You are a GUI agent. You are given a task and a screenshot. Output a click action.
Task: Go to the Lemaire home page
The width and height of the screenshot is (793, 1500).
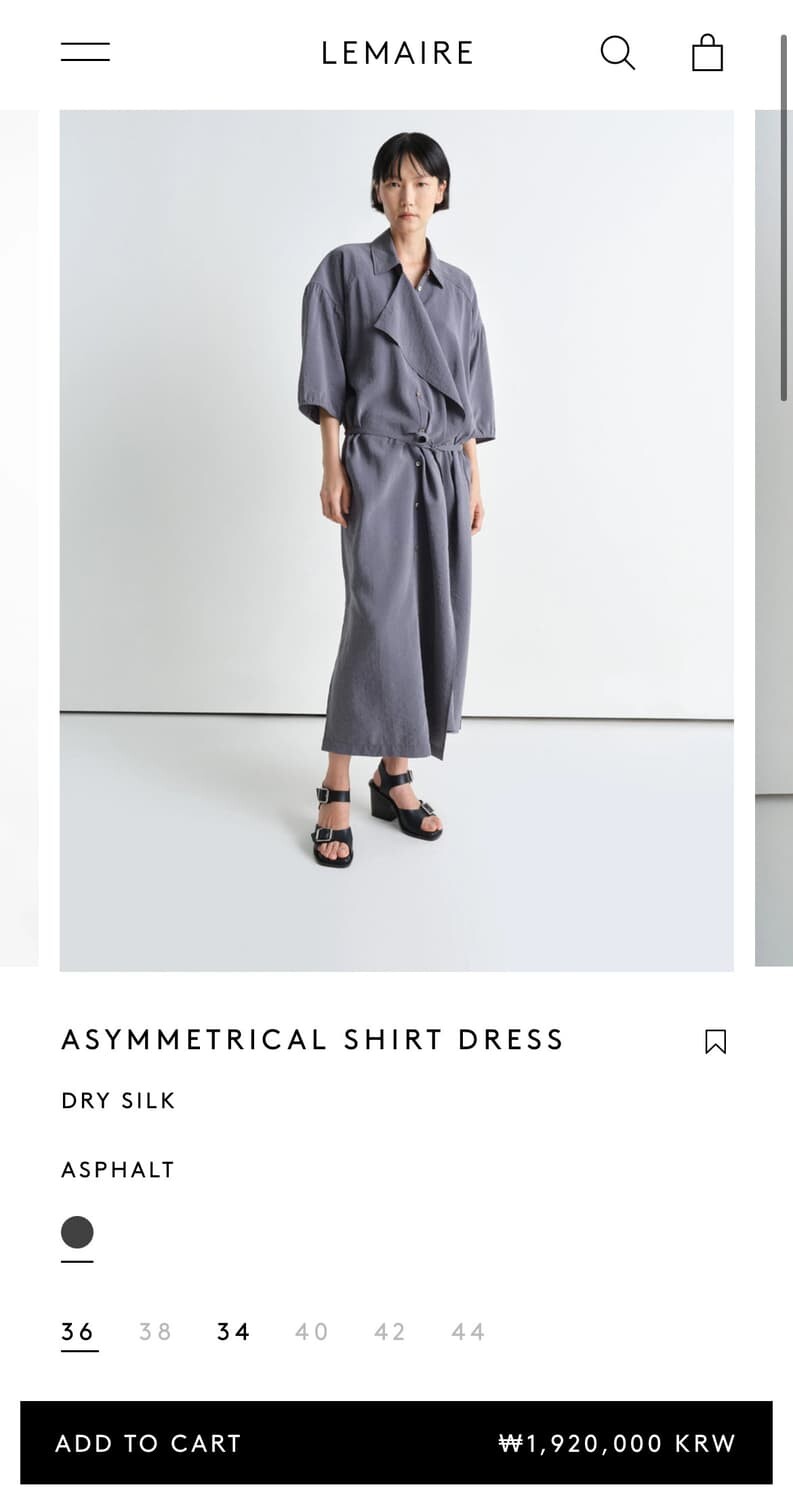pos(397,53)
